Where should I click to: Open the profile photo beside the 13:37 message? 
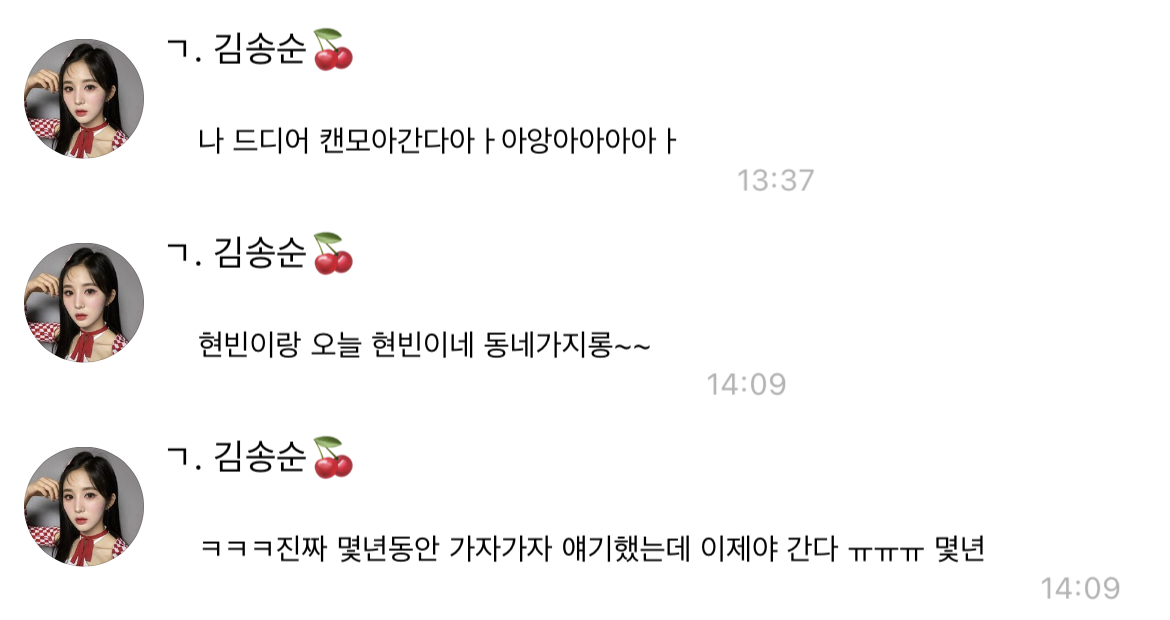pyautogui.click(x=84, y=99)
